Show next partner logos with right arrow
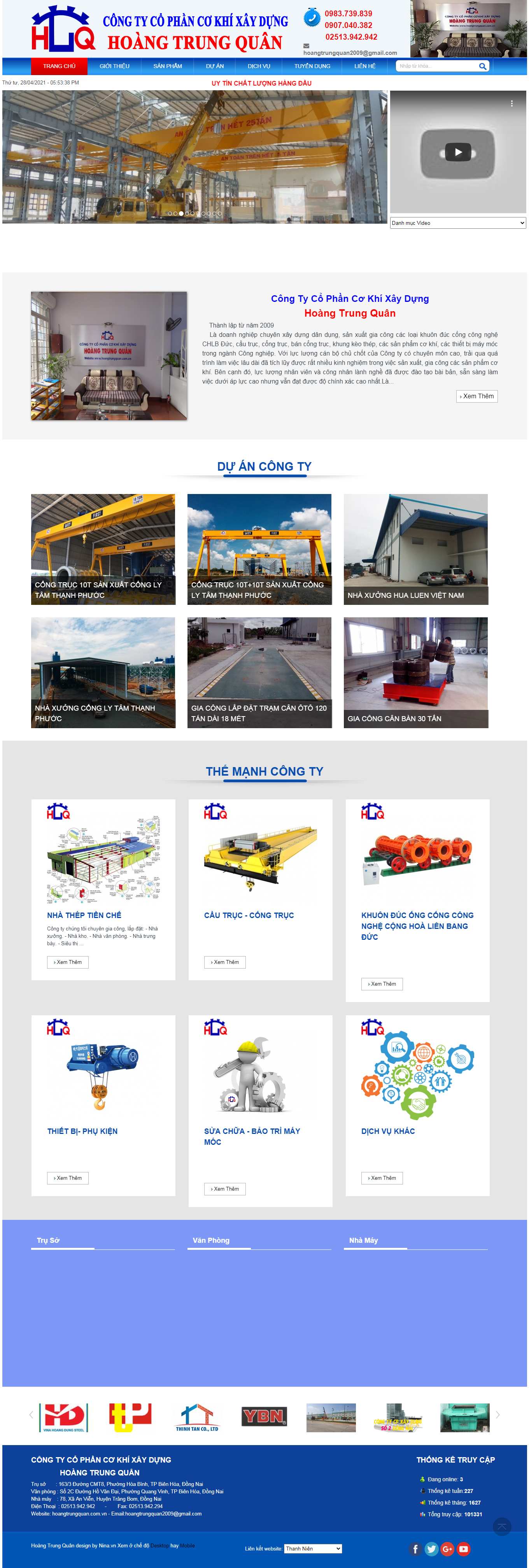 (x=497, y=1415)
